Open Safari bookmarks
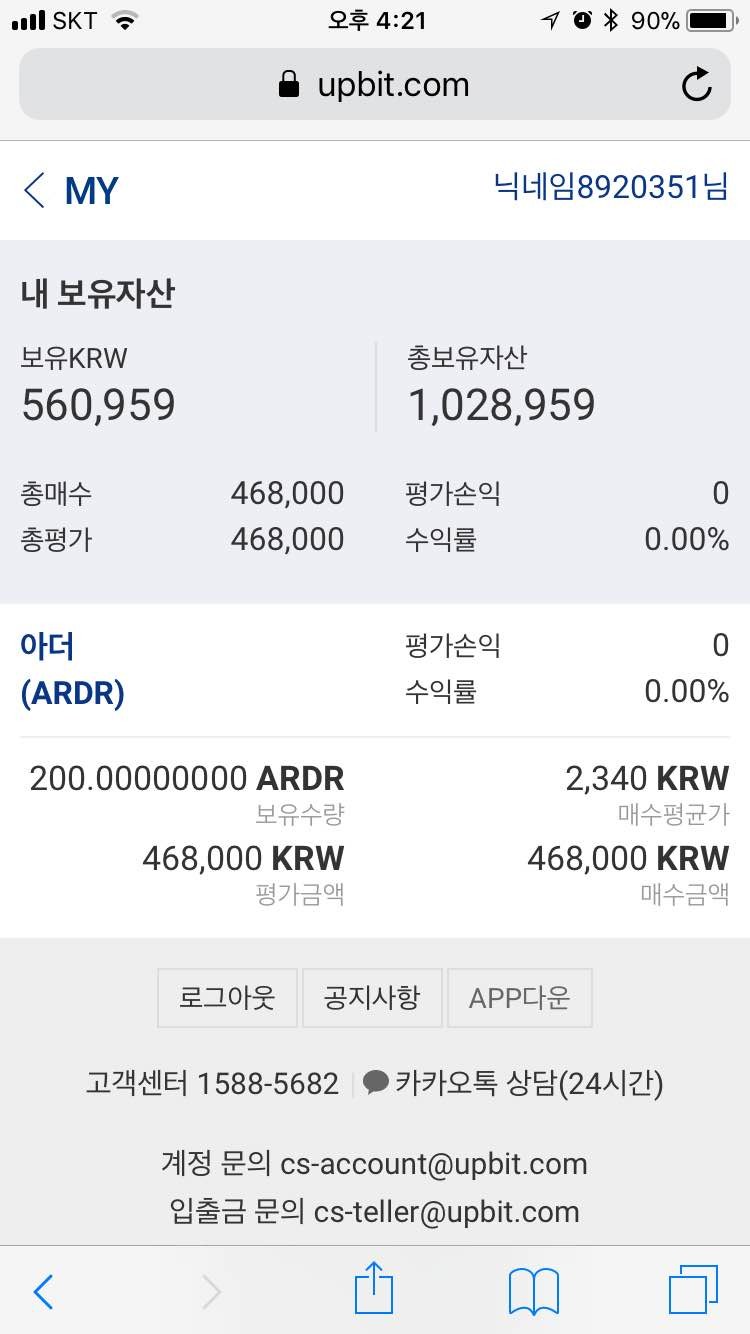This screenshot has height=1334, width=750. 533,1291
